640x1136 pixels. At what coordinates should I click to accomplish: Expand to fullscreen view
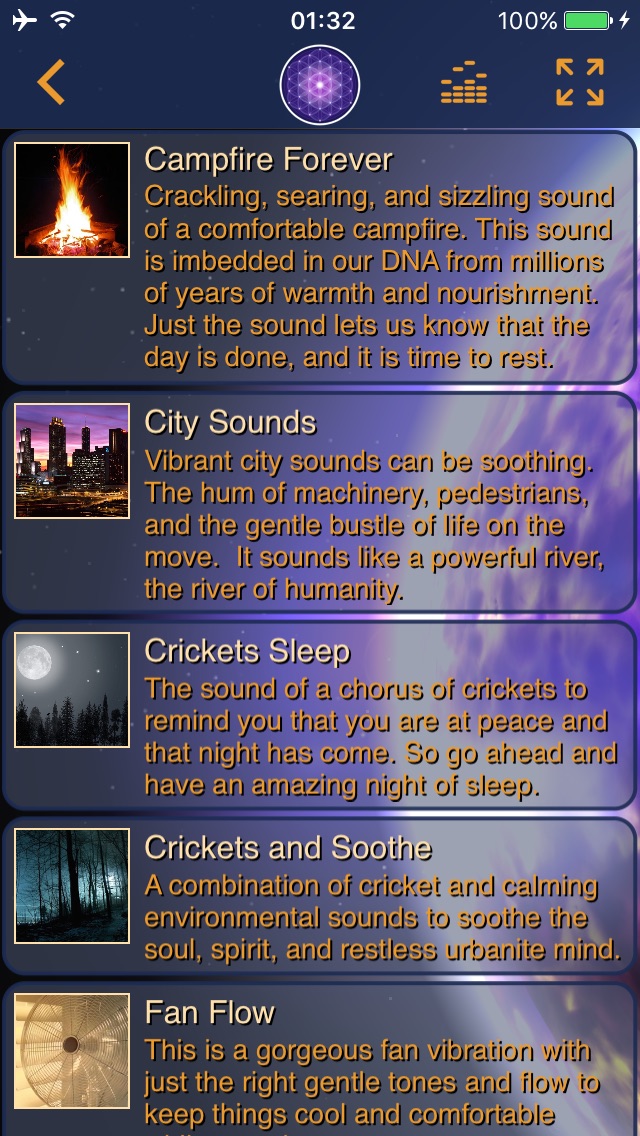pos(580,82)
